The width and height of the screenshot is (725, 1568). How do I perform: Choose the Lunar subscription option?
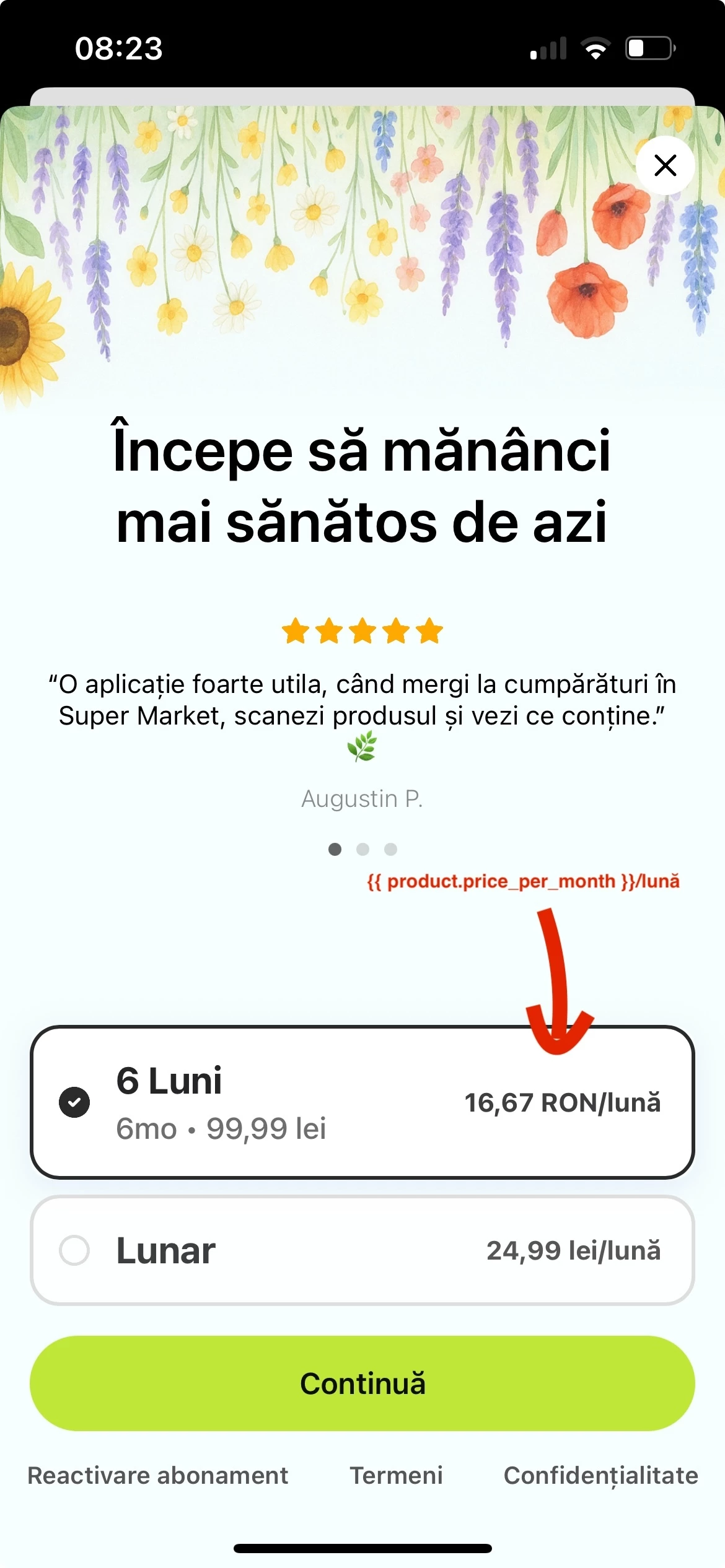tap(362, 1250)
